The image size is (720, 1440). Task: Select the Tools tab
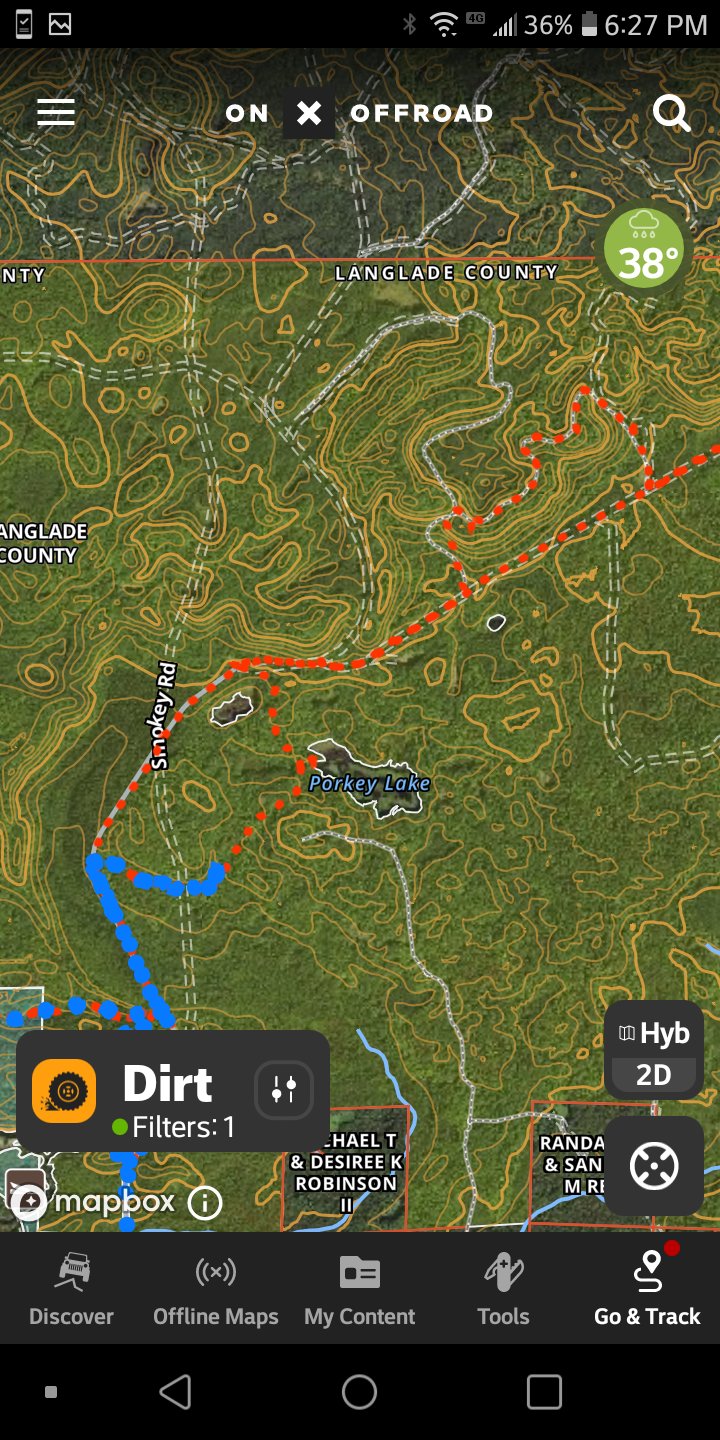(503, 1288)
